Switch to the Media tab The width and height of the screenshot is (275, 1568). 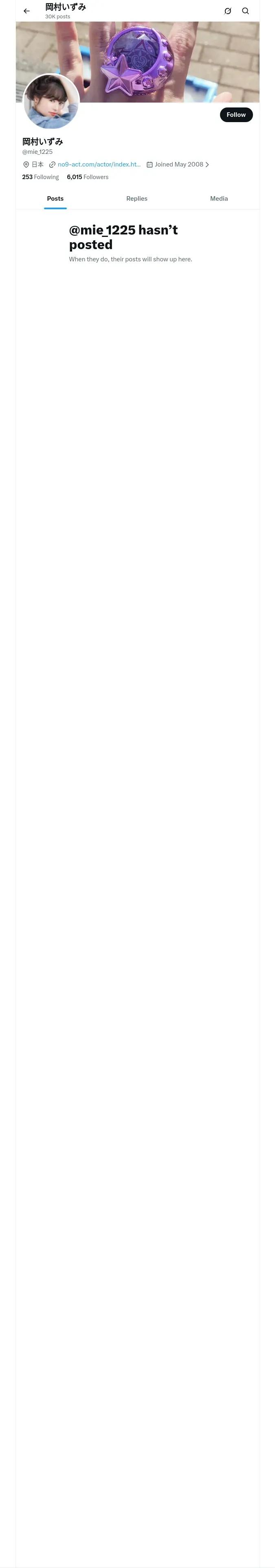point(219,198)
